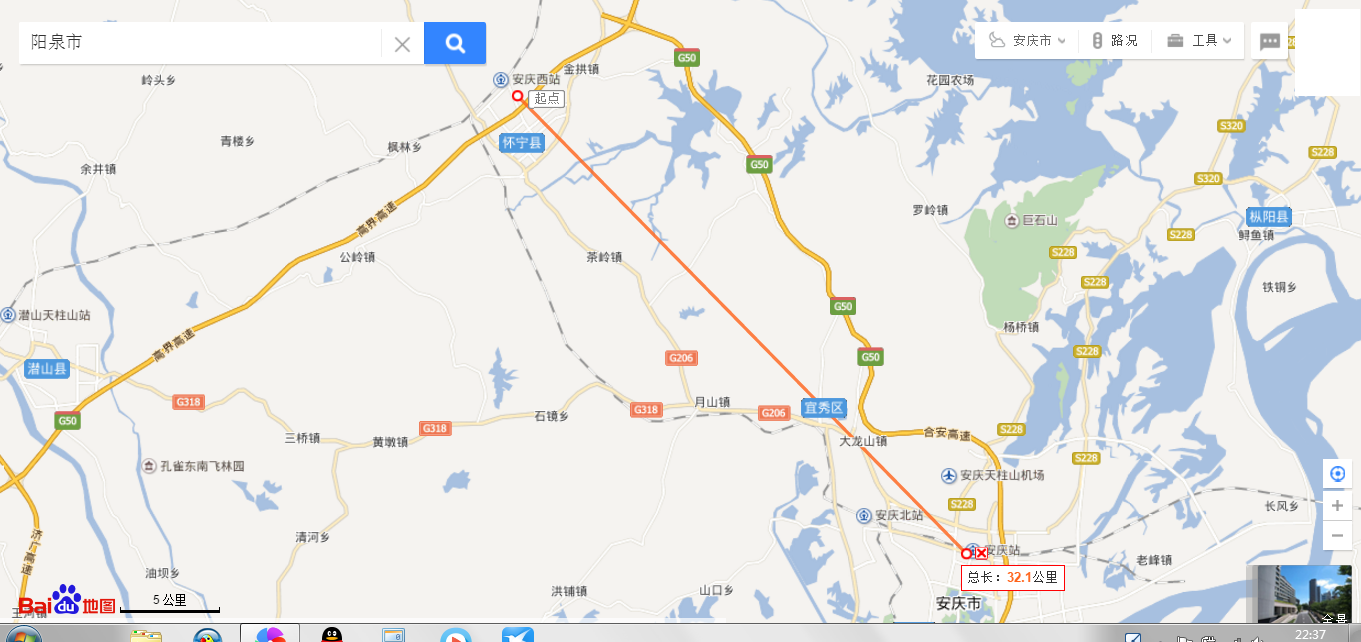
Task: Tap the search box showing 阳泉市
Action: [200, 43]
